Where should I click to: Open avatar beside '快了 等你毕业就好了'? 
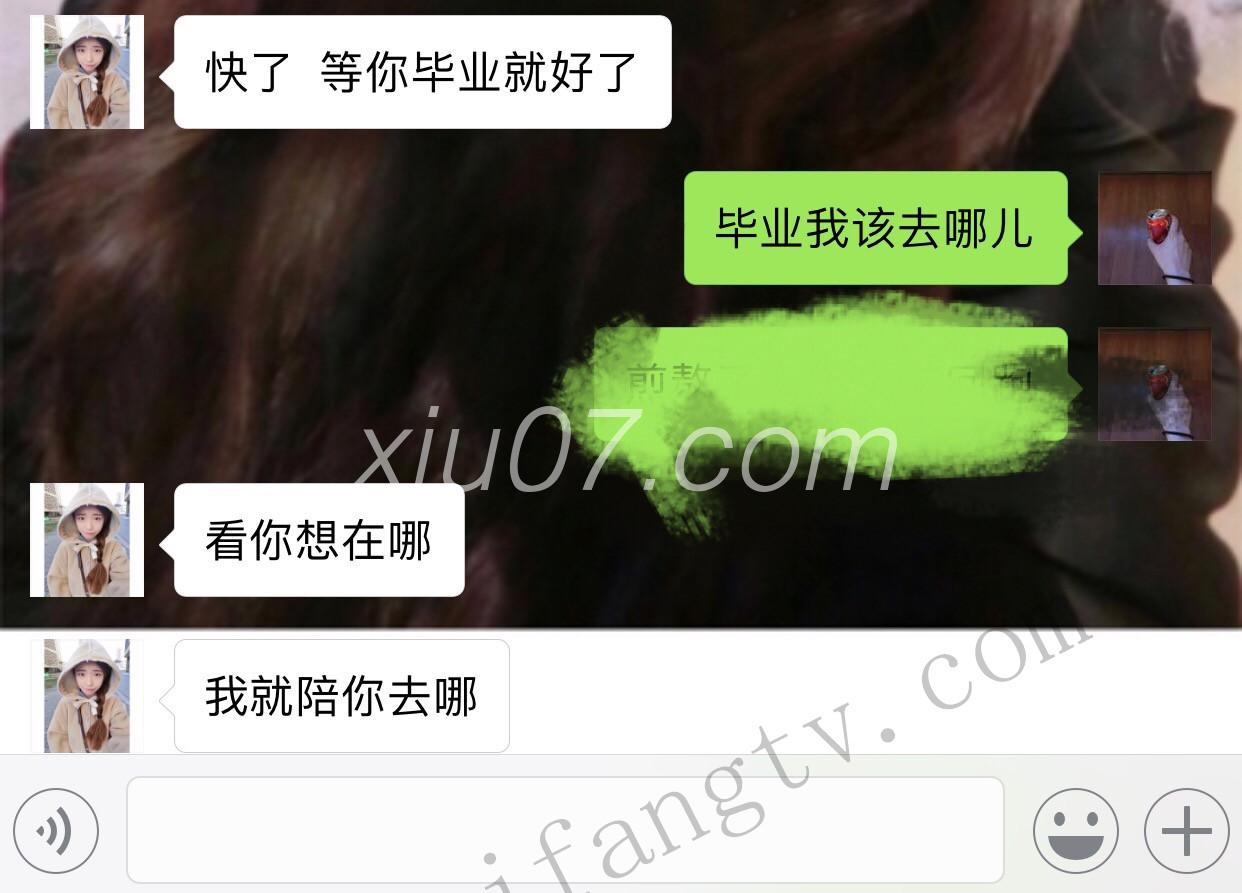(x=87, y=72)
